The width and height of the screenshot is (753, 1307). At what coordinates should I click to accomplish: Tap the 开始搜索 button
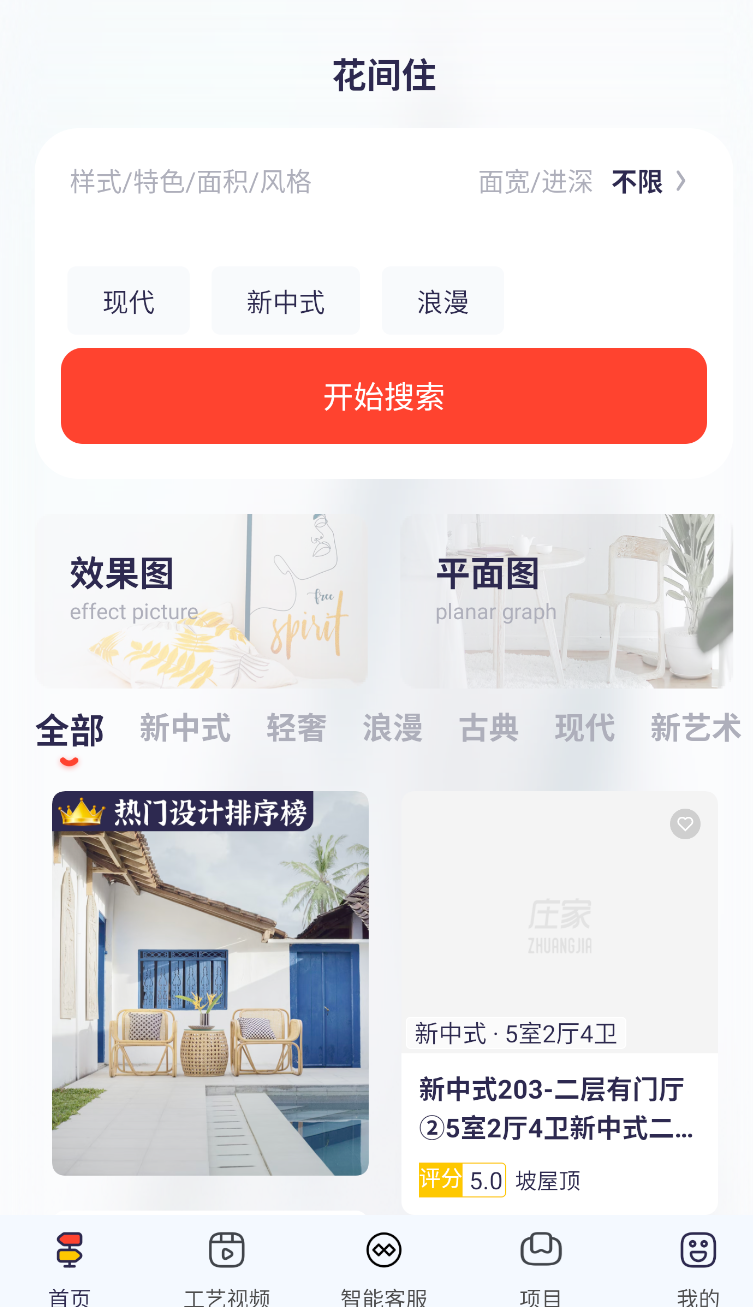pyautogui.click(x=384, y=397)
